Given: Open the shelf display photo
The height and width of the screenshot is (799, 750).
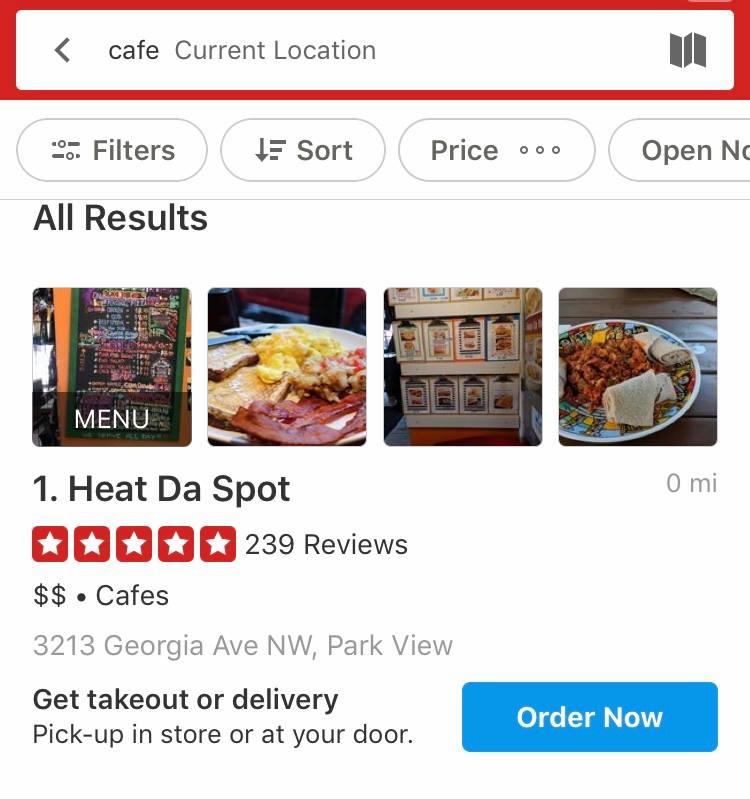Looking at the screenshot, I should tap(463, 367).
